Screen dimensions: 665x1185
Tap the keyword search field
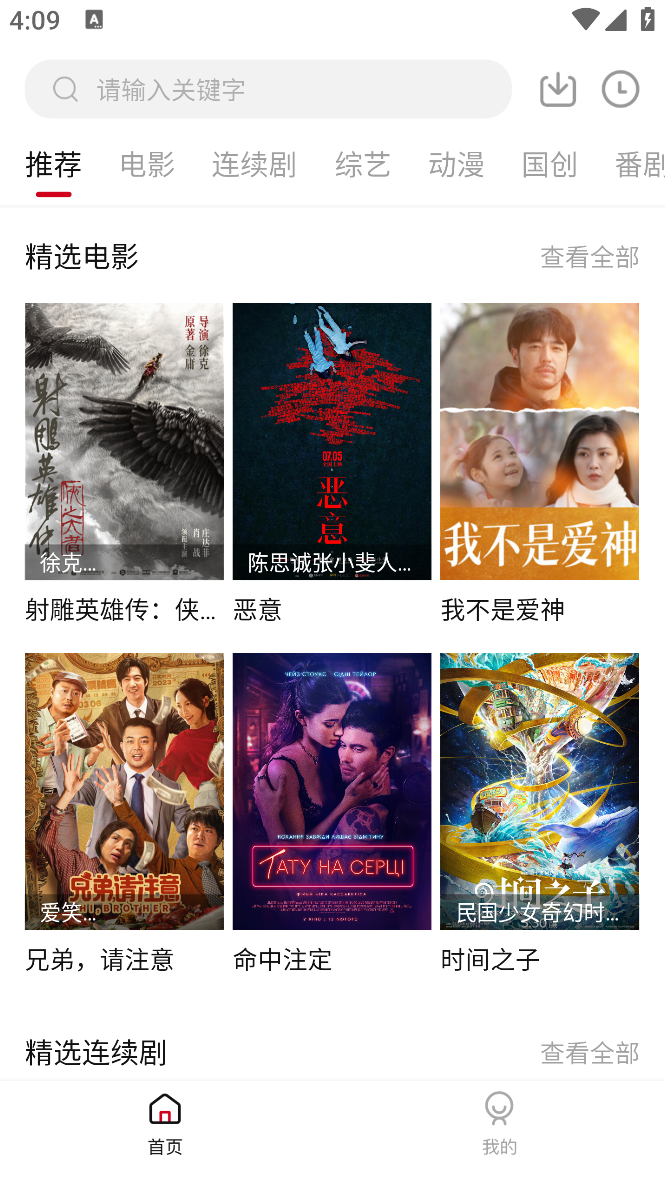point(268,89)
